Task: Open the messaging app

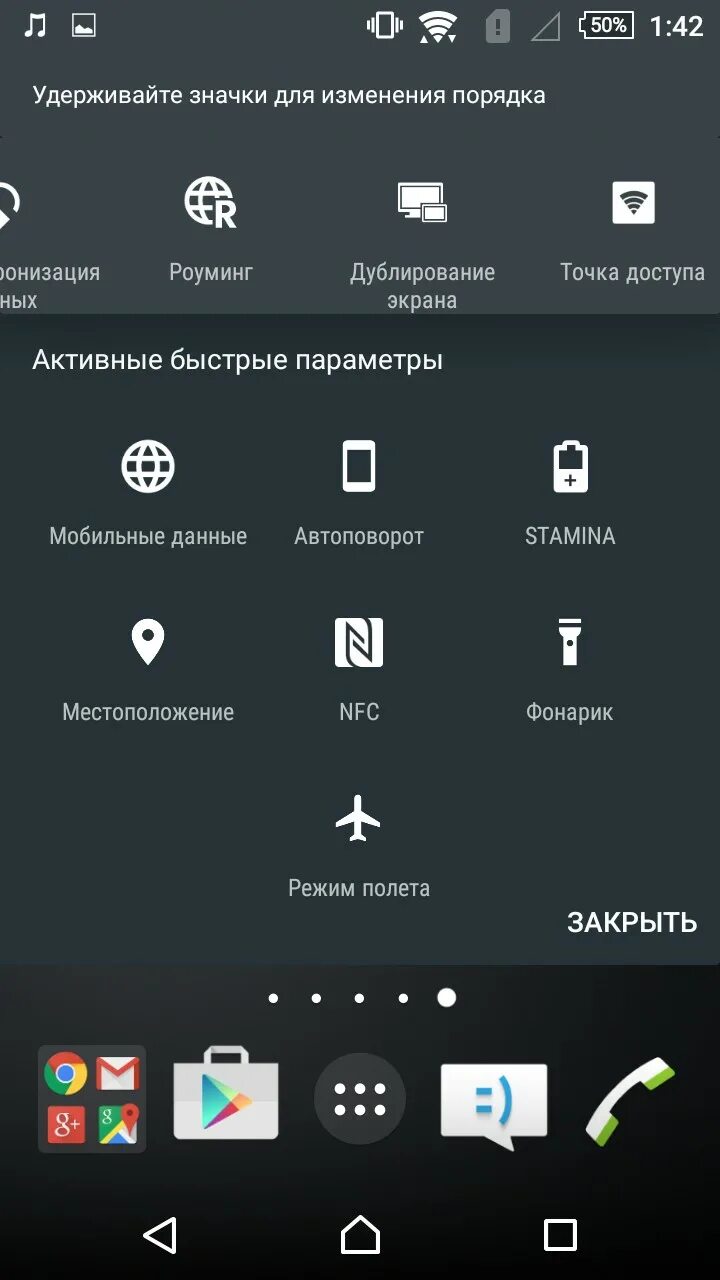Action: [494, 1102]
